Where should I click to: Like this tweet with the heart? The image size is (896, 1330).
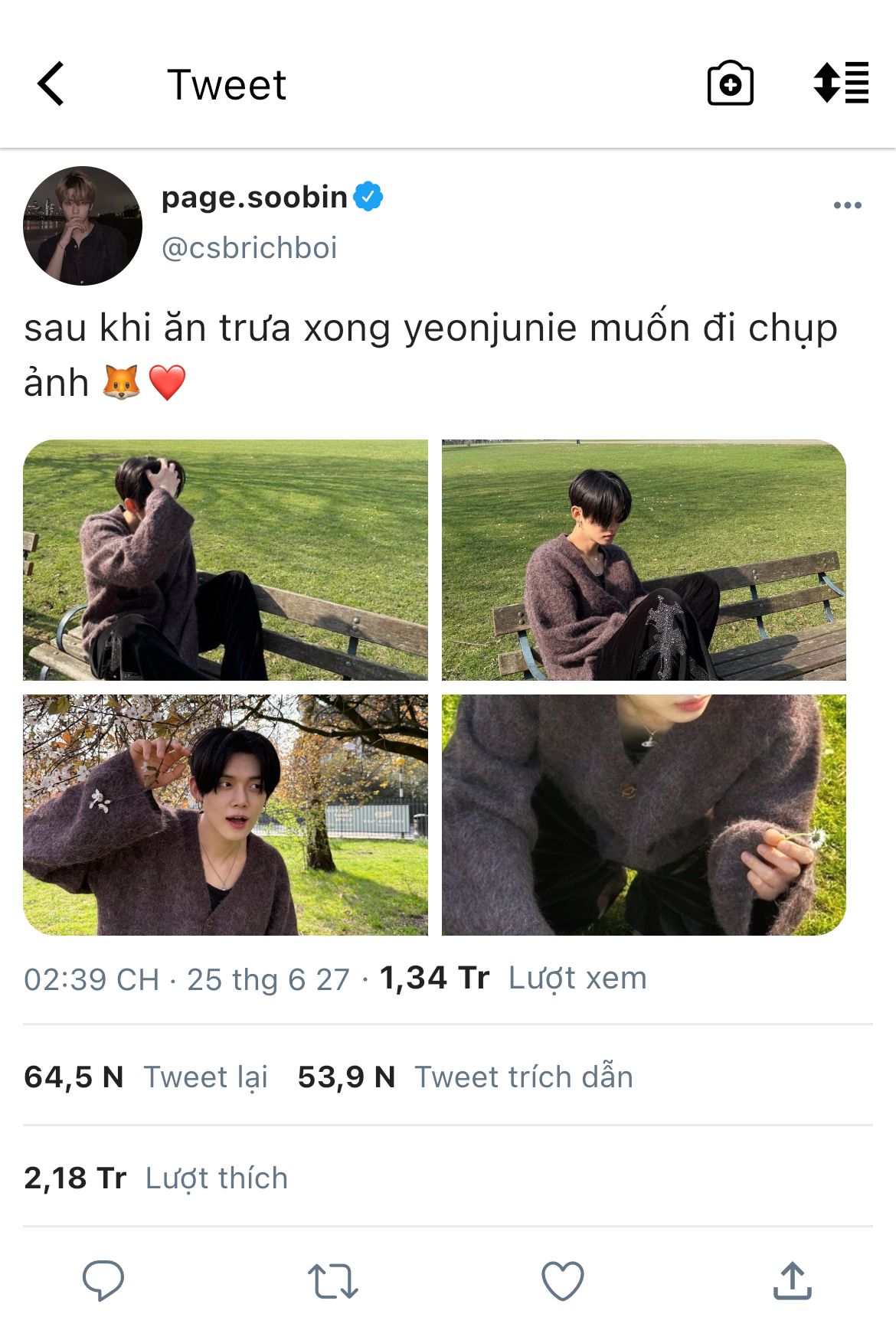[x=563, y=1281]
